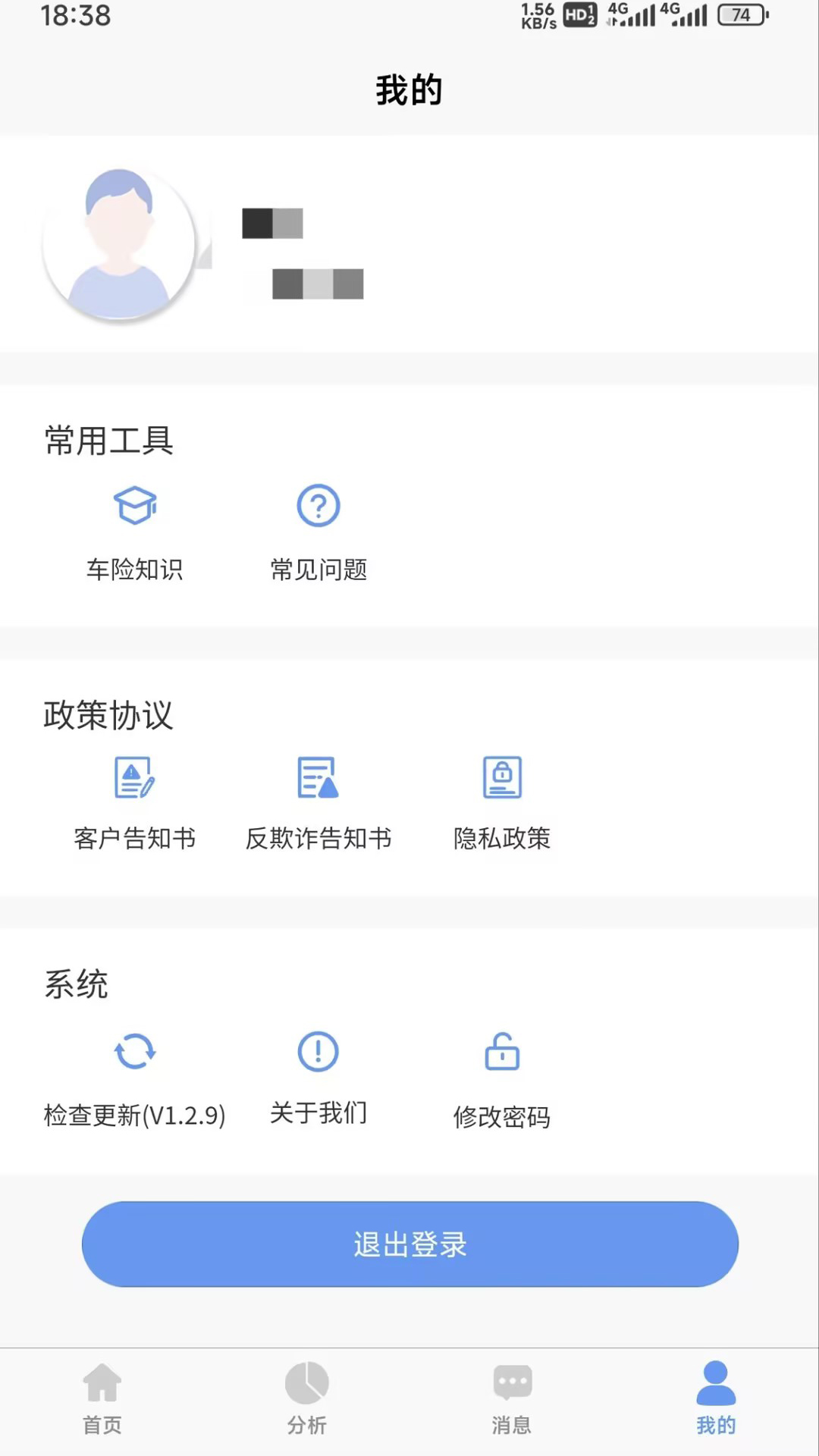
Task: Tap the profile avatar
Action: click(x=119, y=243)
